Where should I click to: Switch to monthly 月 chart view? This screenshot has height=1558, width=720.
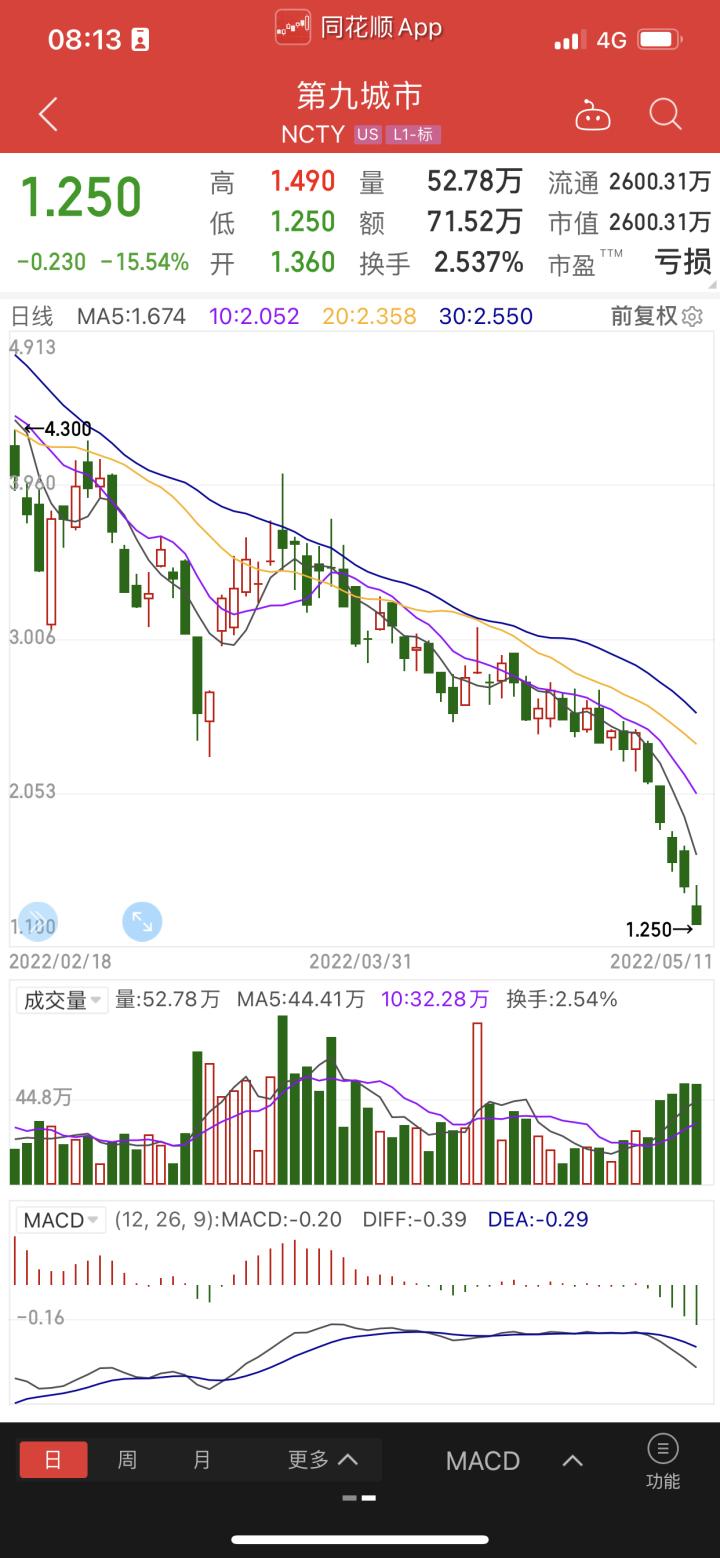point(201,1459)
